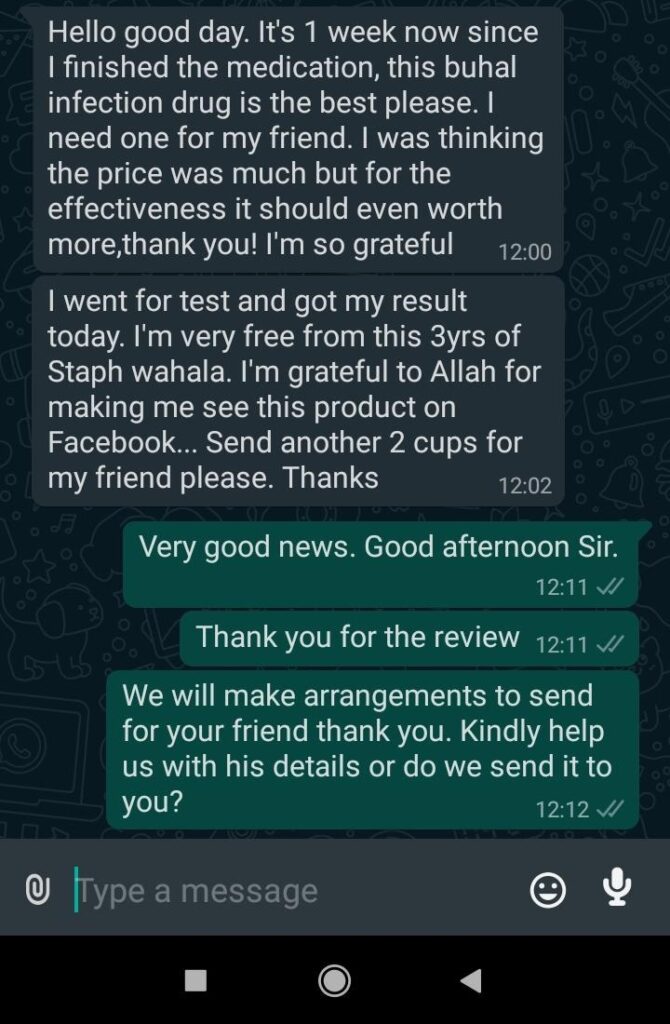
Task: Open the emoji picker
Action: point(547,890)
